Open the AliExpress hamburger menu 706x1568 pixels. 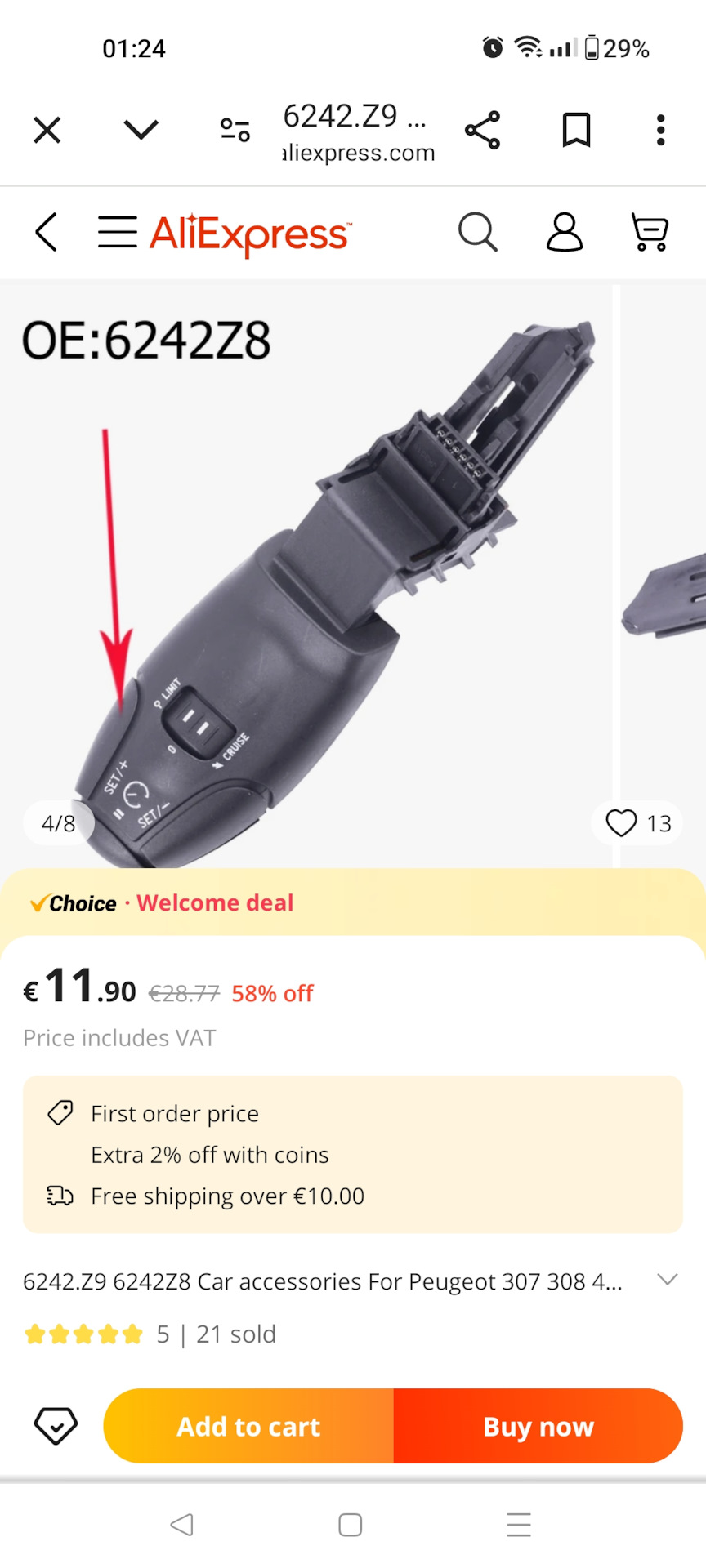117,232
